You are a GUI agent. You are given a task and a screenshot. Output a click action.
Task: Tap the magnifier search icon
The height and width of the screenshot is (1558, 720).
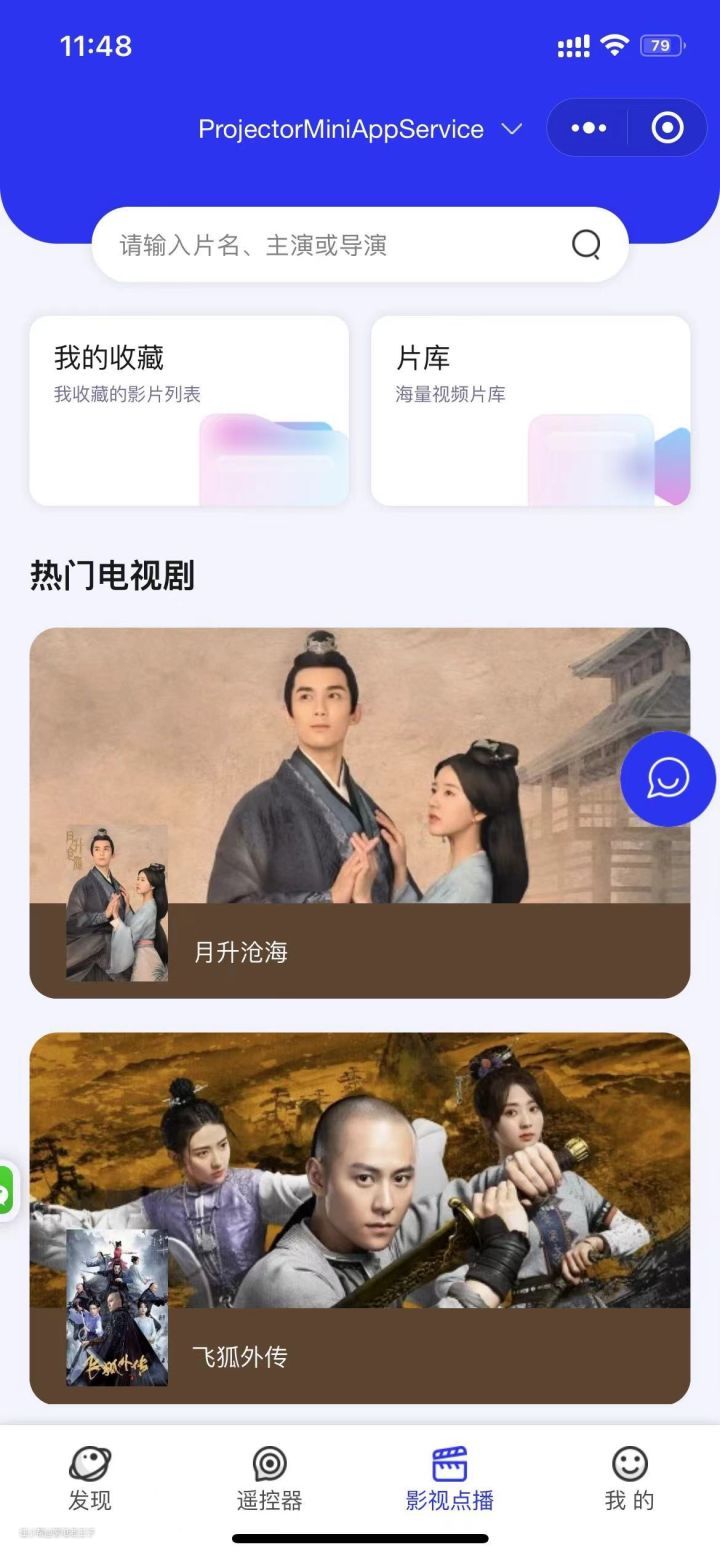[x=586, y=245]
